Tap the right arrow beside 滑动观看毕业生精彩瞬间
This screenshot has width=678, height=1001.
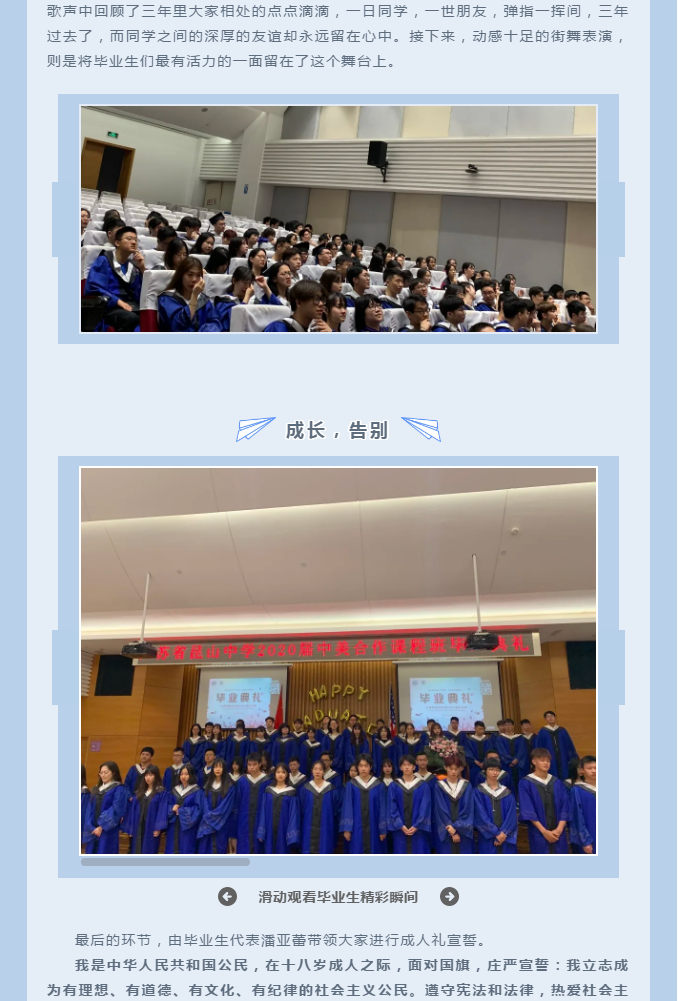coord(450,897)
